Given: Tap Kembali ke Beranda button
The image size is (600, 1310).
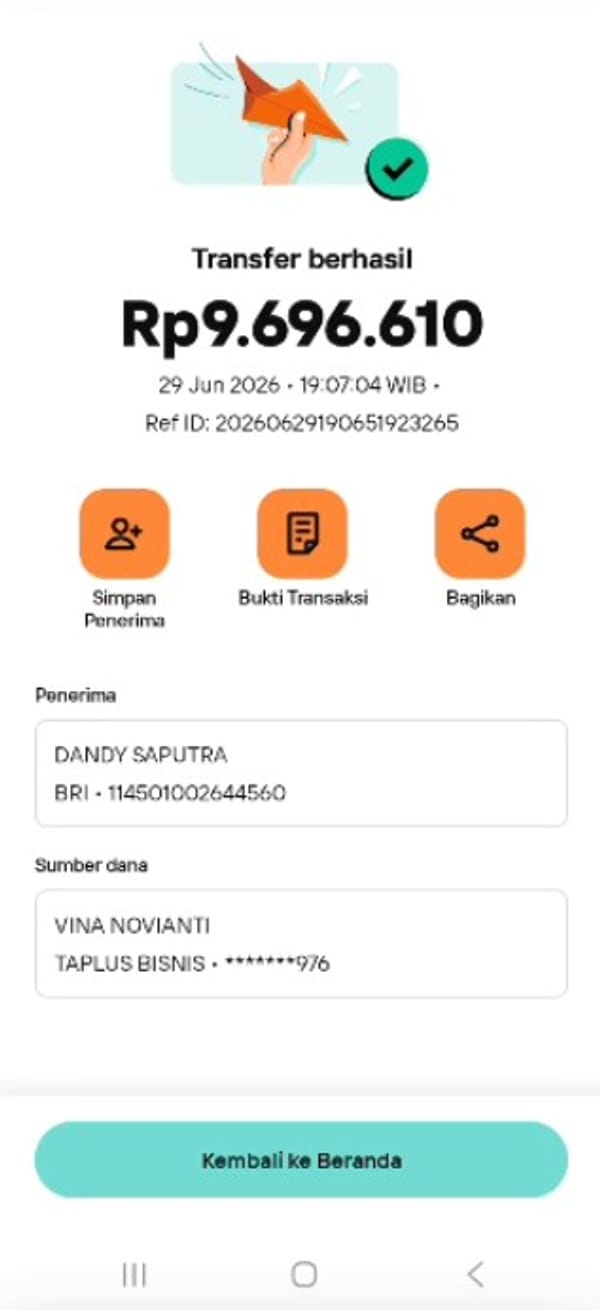Looking at the screenshot, I should point(301,1160).
